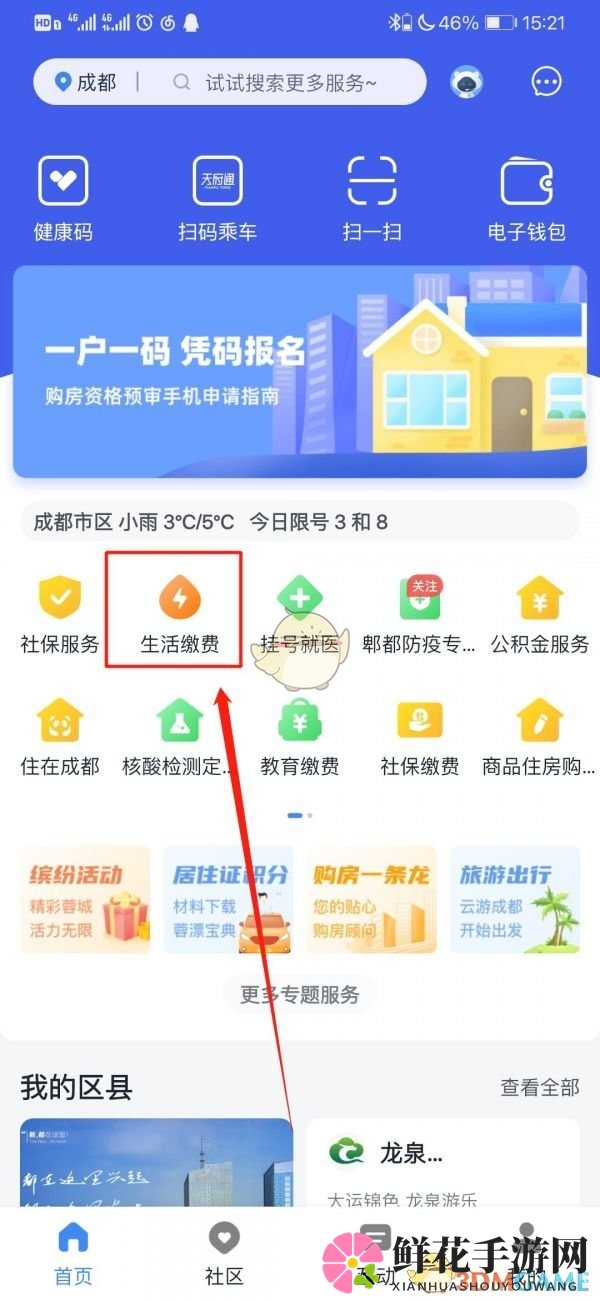Viewport: 600px width, 1300px height.
Task: Open 电子钱包 e-wallet
Action: 526,198
